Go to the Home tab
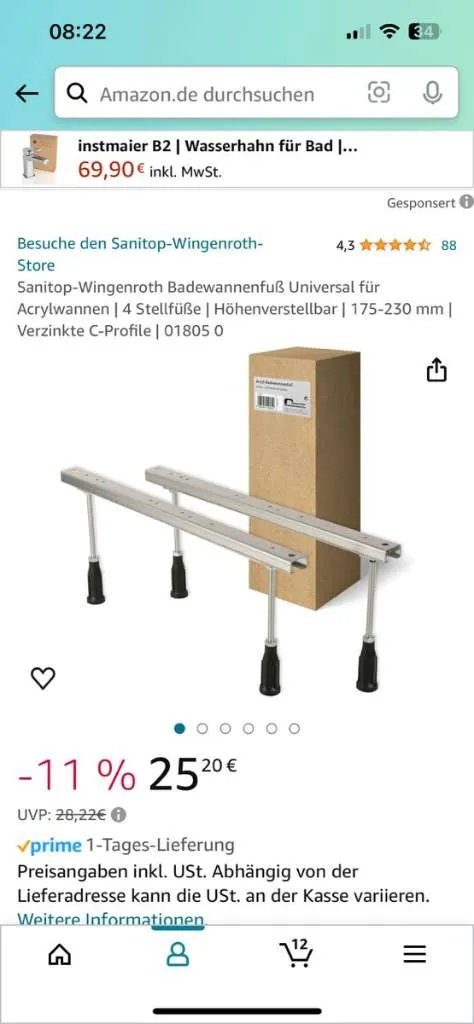The height and width of the screenshot is (1024, 474). 59,955
